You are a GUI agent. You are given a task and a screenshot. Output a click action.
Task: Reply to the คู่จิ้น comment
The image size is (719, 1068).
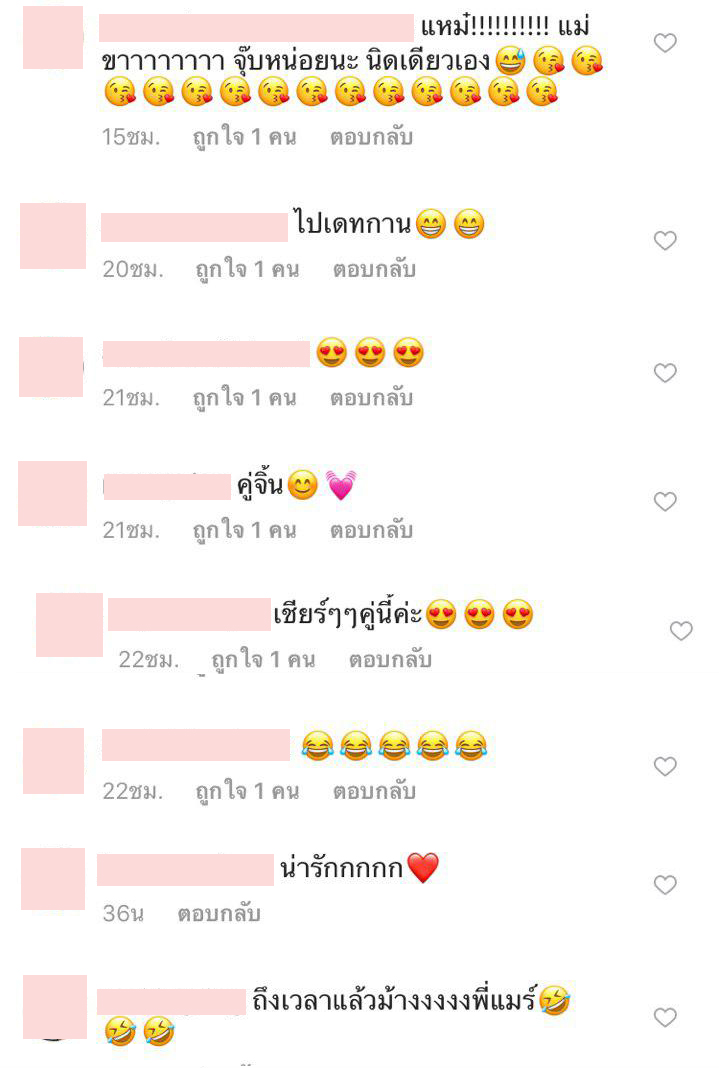[372, 530]
